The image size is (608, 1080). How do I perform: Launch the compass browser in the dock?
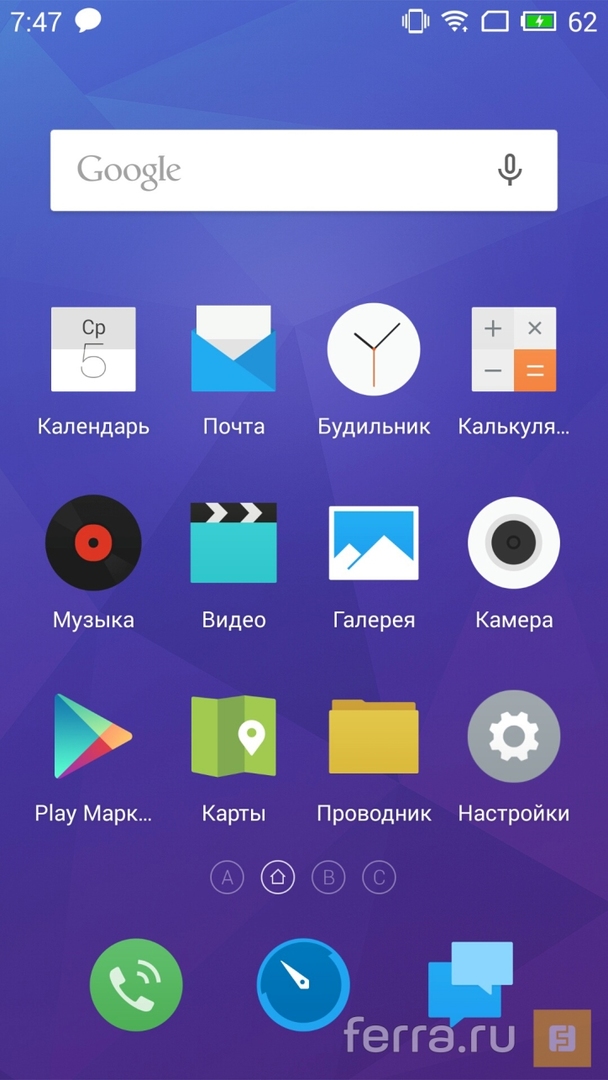[303, 985]
